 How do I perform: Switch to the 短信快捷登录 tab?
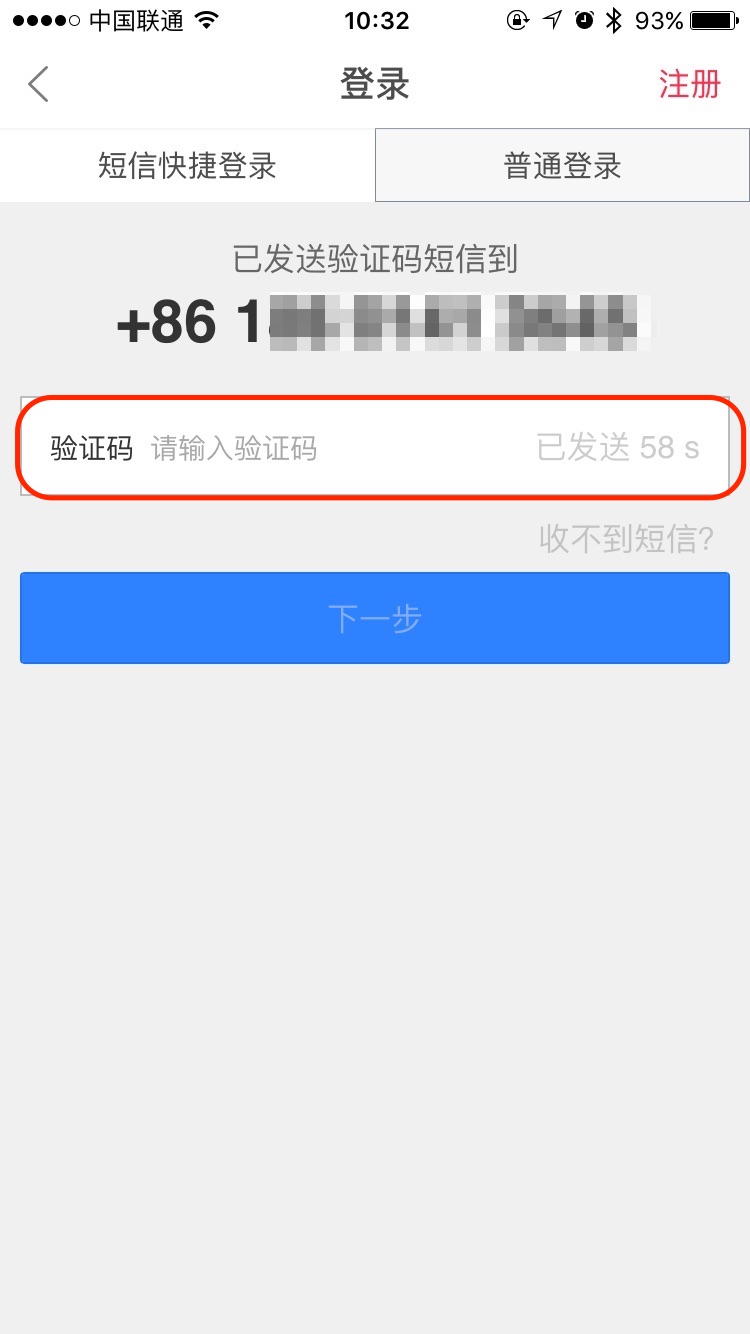187,166
